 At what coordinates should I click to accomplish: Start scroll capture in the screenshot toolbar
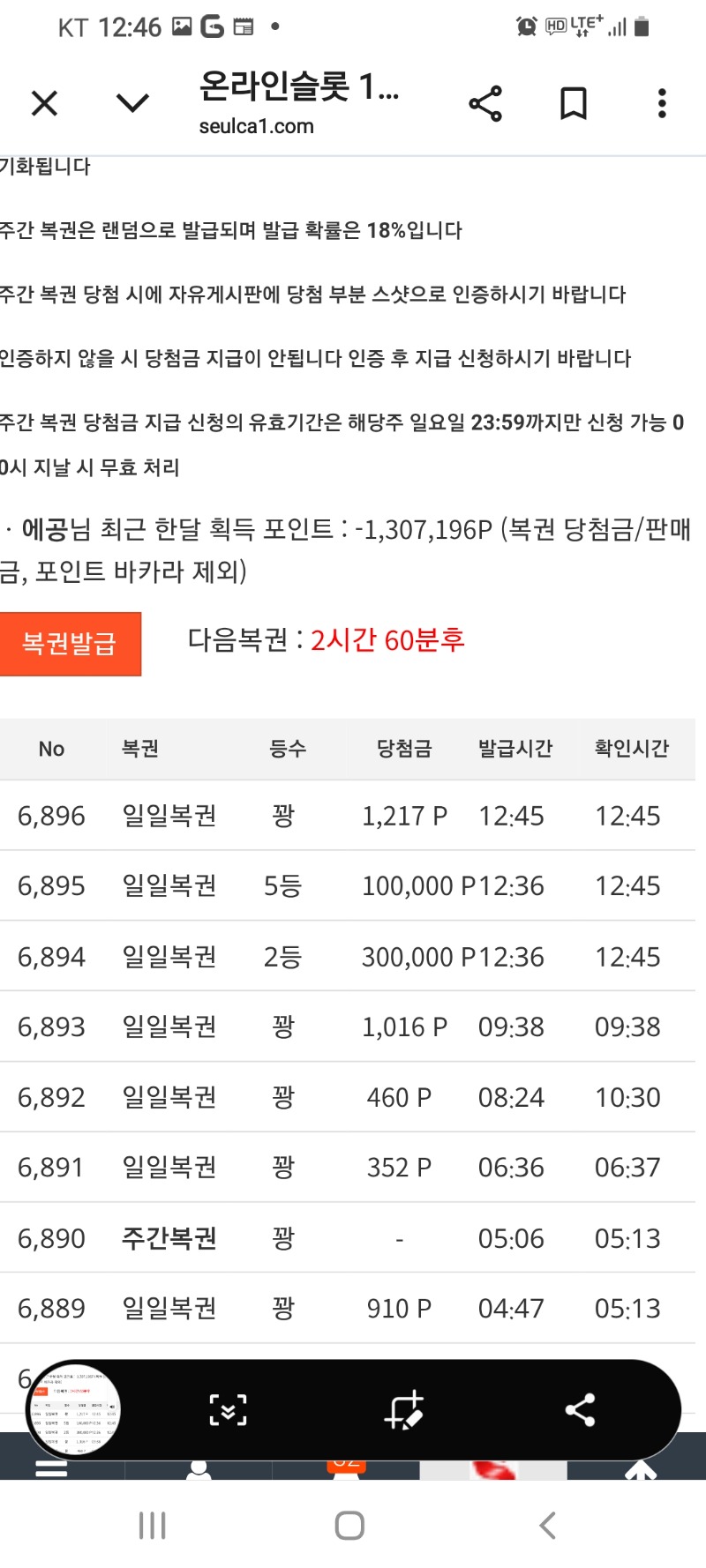pos(228,1410)
